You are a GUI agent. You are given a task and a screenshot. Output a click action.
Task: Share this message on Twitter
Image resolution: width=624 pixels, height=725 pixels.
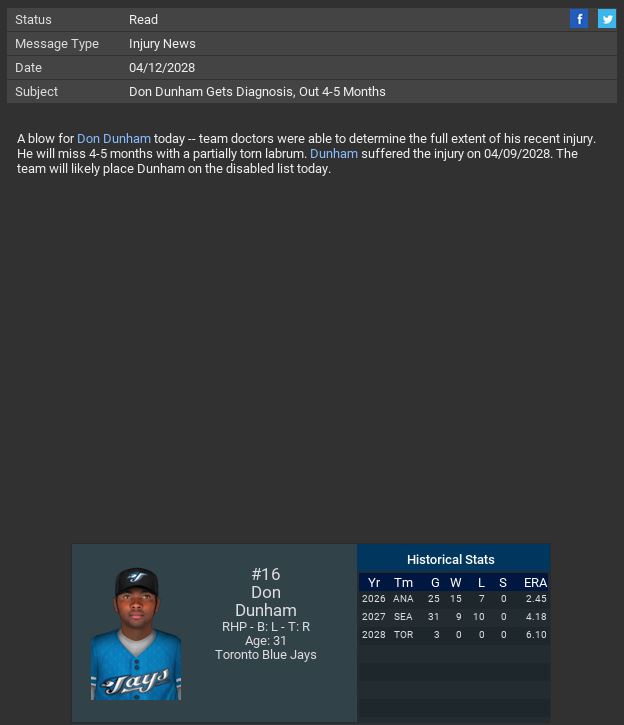click(606, 19)
